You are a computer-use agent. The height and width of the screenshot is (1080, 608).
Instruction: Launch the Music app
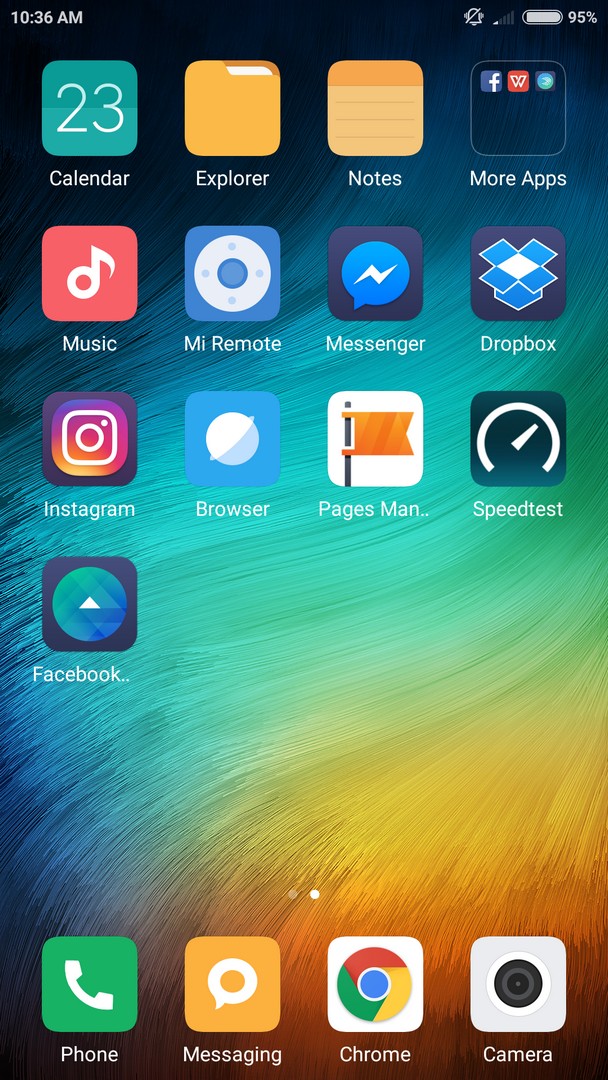click(x=89, y=273)
